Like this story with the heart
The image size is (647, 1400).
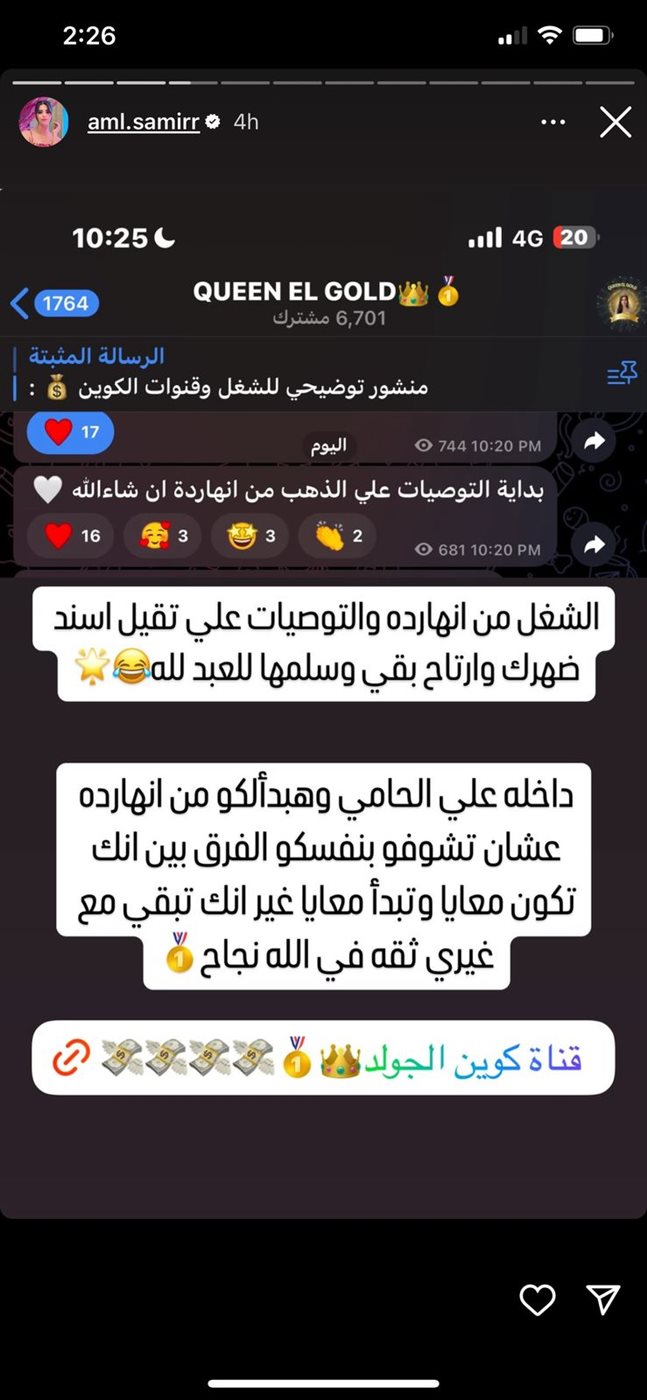click(538, 1299)
